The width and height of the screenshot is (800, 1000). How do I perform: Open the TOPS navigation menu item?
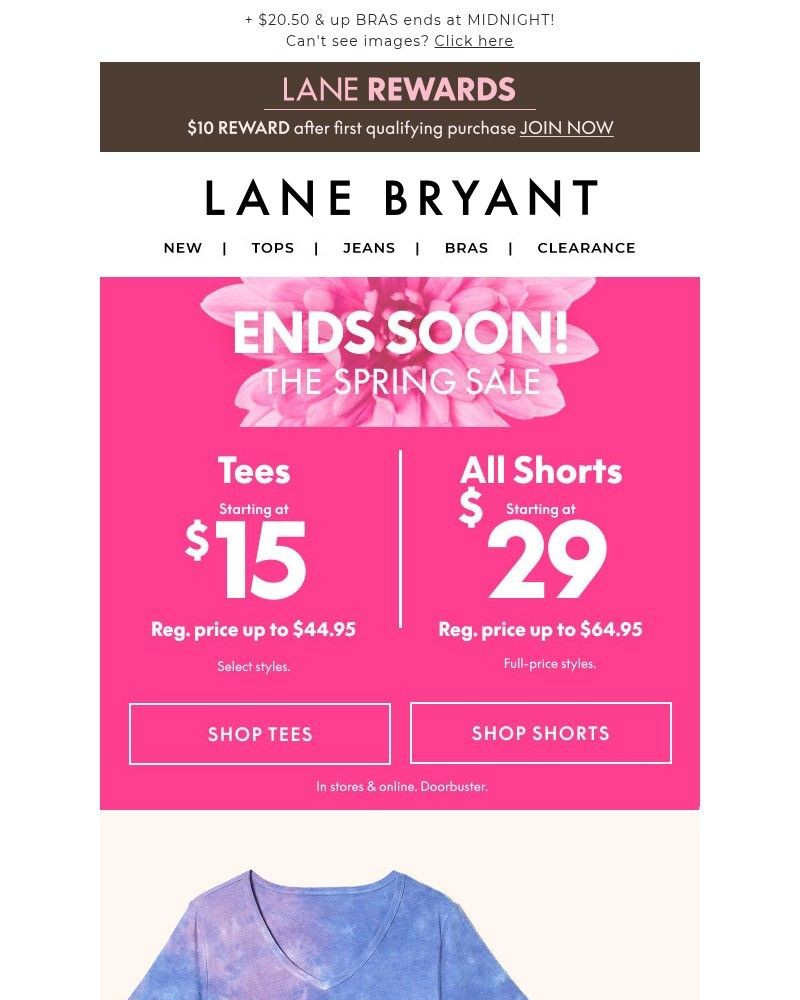[x=272, y=248]
